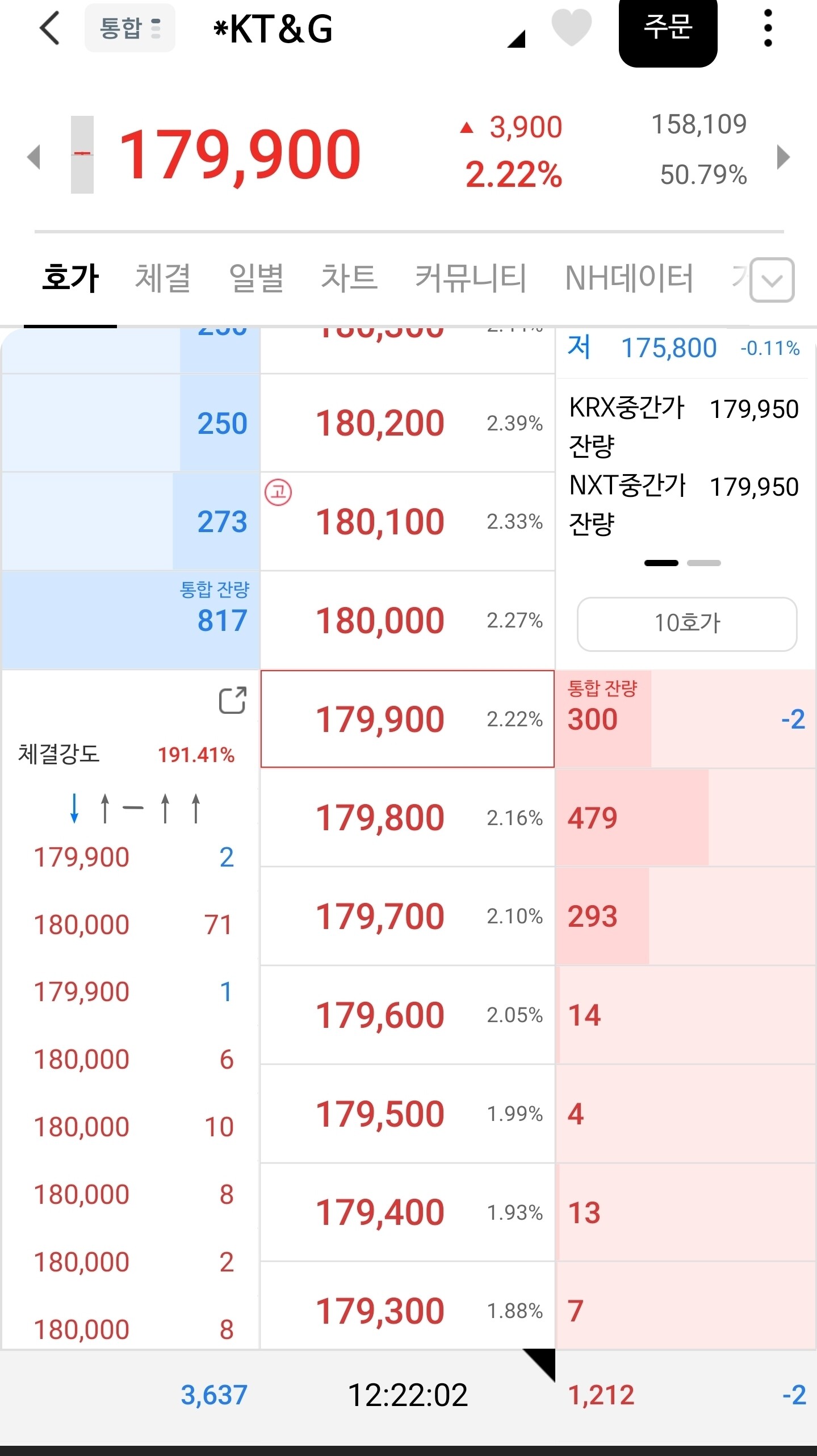The image size is (817, 1456).
Task: Select the 180,200 ask price row
Action: (407, 423)
